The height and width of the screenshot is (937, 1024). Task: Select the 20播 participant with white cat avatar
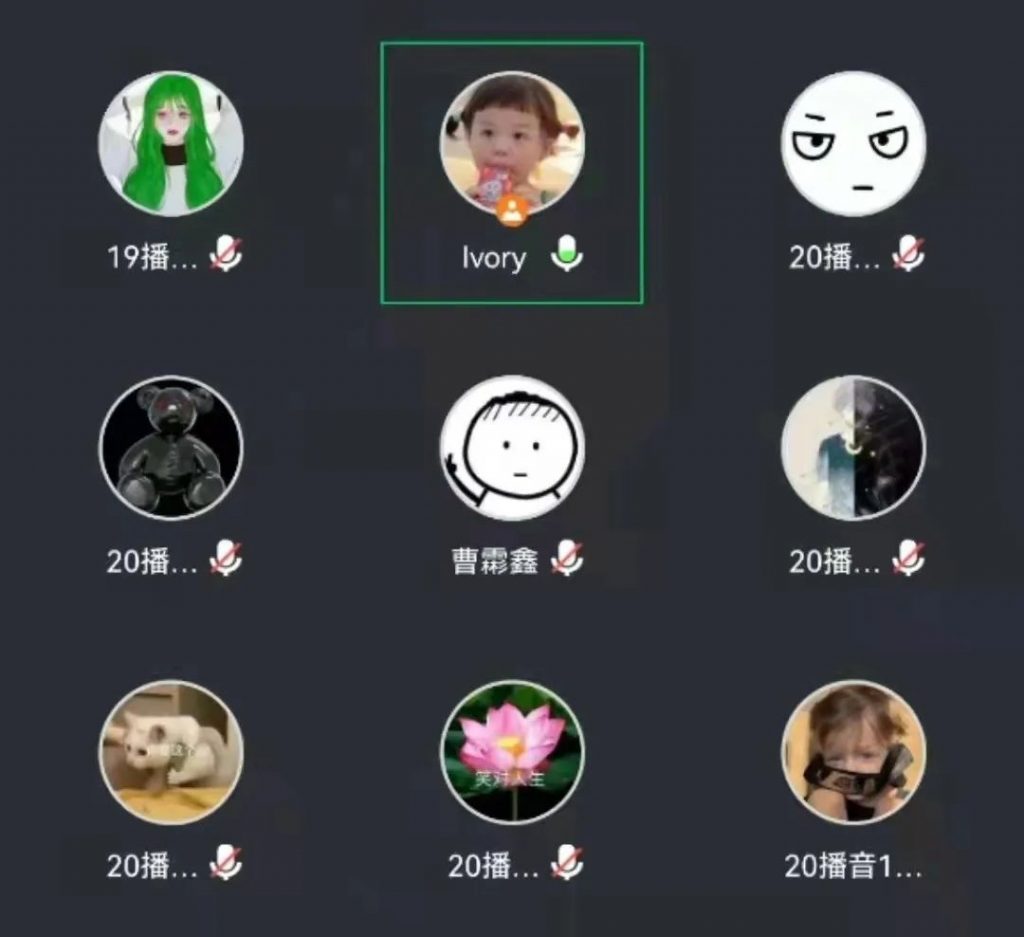coord(171,752)
